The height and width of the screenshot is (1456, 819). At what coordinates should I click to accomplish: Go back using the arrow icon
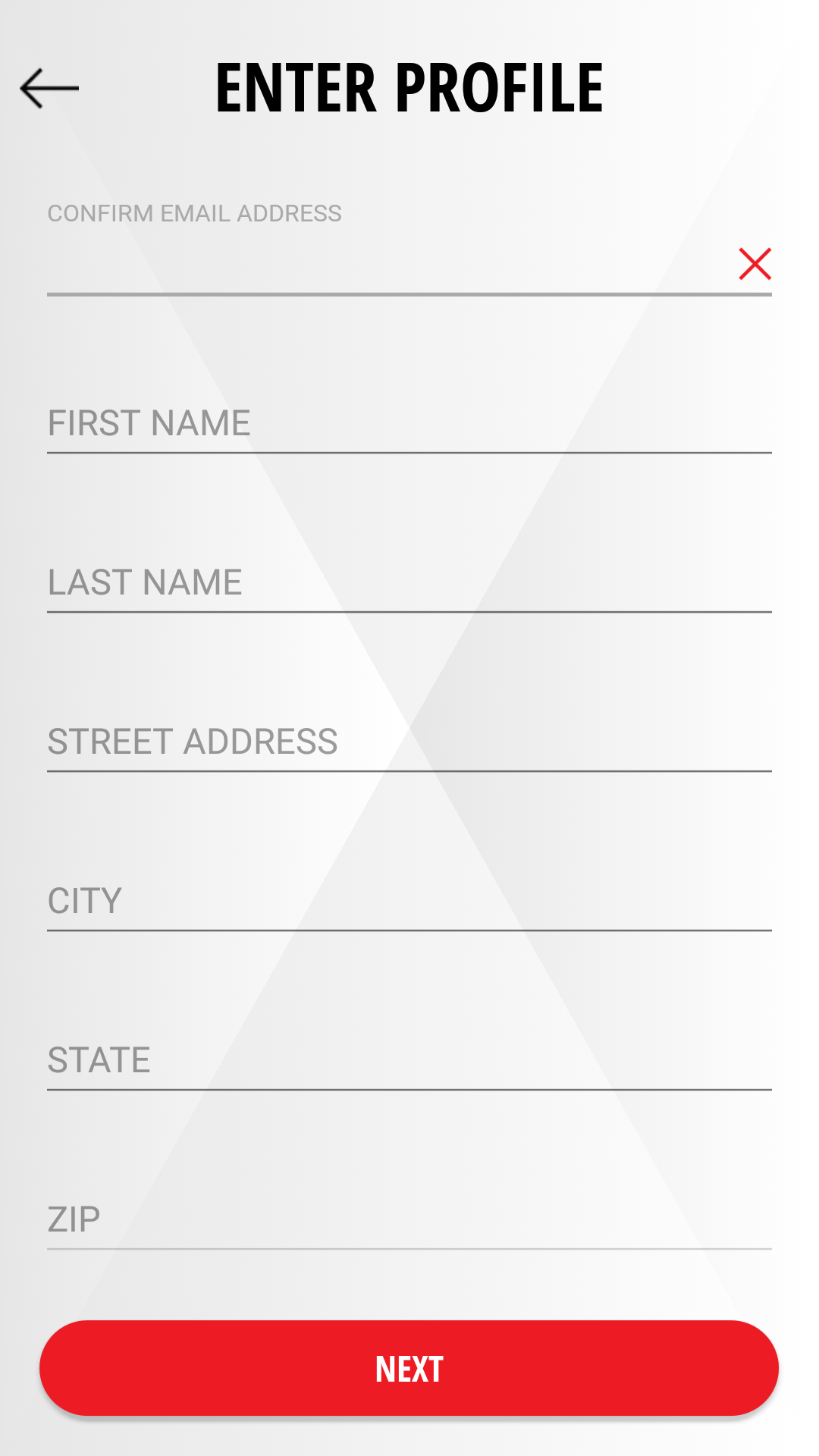(x=49, y=89)
